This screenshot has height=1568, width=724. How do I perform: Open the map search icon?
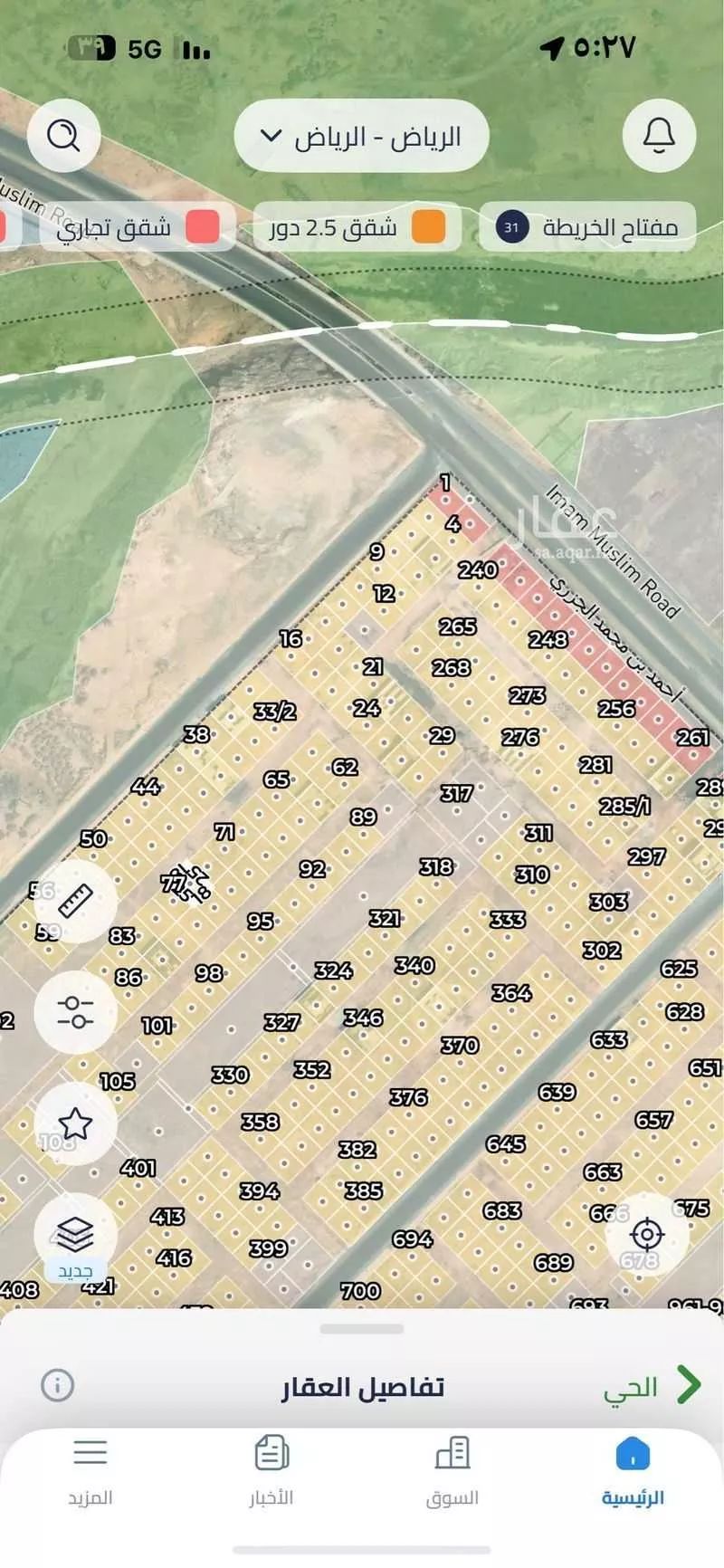tap(63, 137)
